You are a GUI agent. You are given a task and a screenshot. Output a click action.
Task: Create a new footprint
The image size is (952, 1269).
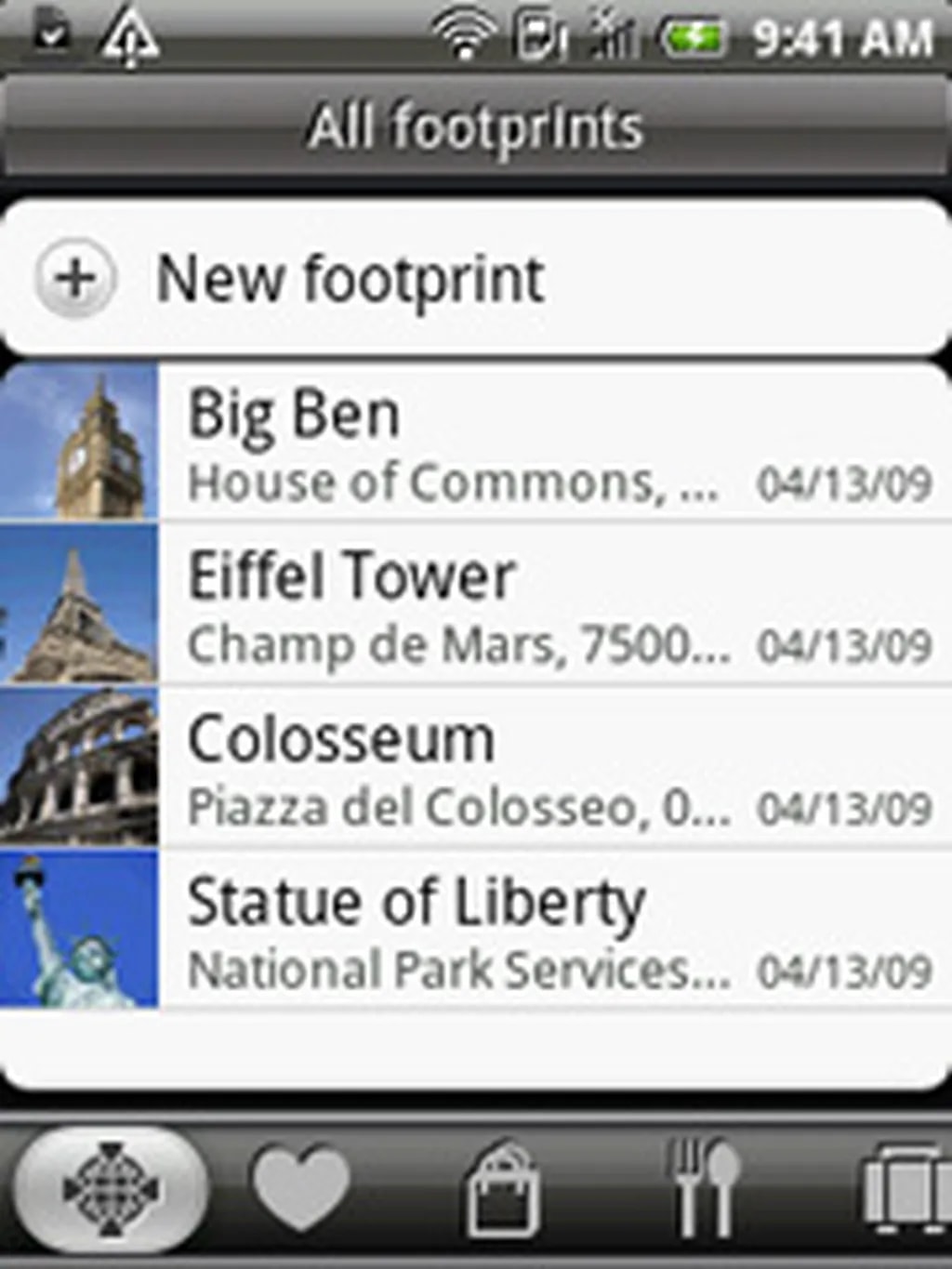(x=349, y=278)
